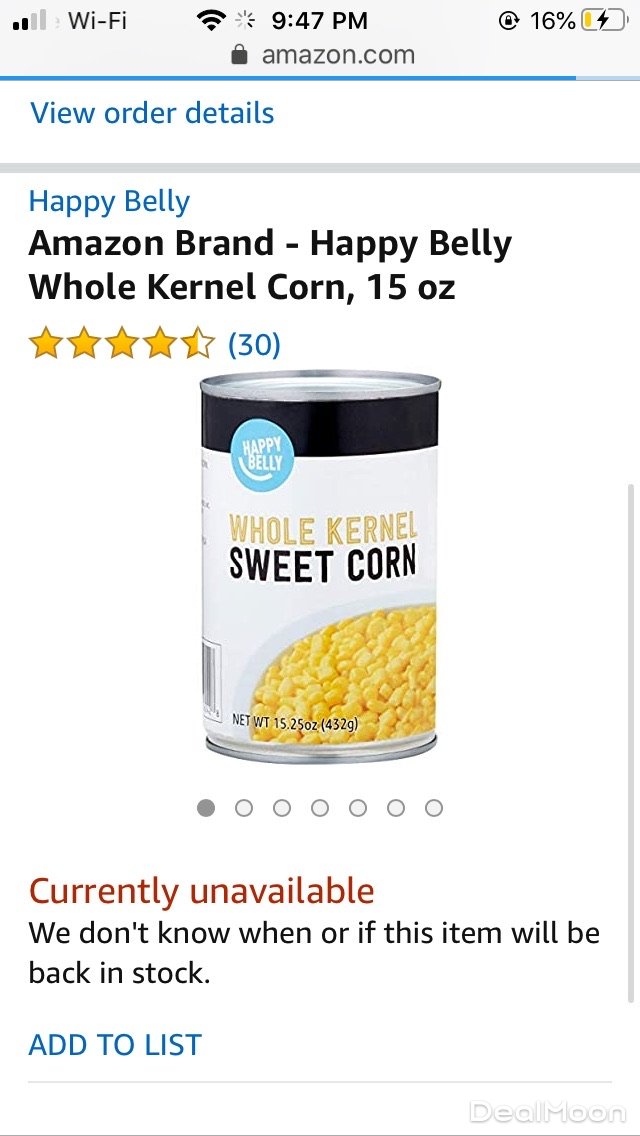Open View order details link
The image size is (640, 1136).
152,113
